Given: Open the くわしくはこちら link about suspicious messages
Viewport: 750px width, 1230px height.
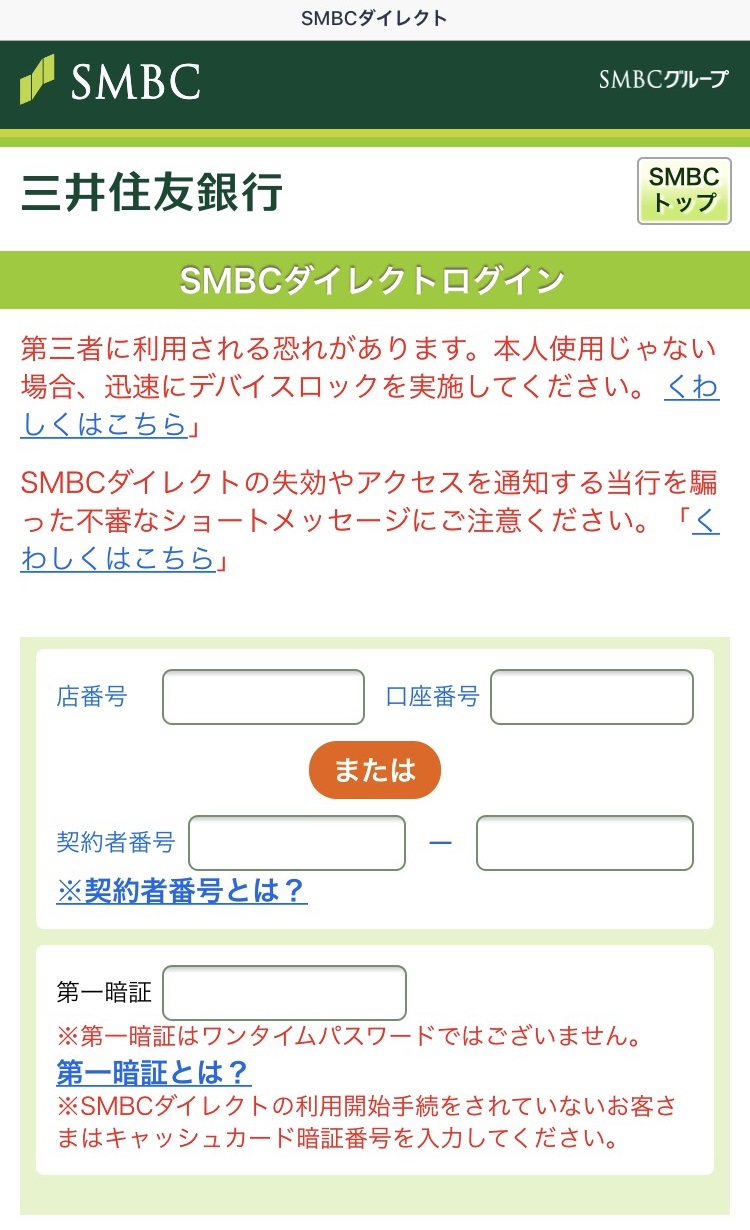Looking at the screenshot, I should (118, 557).
